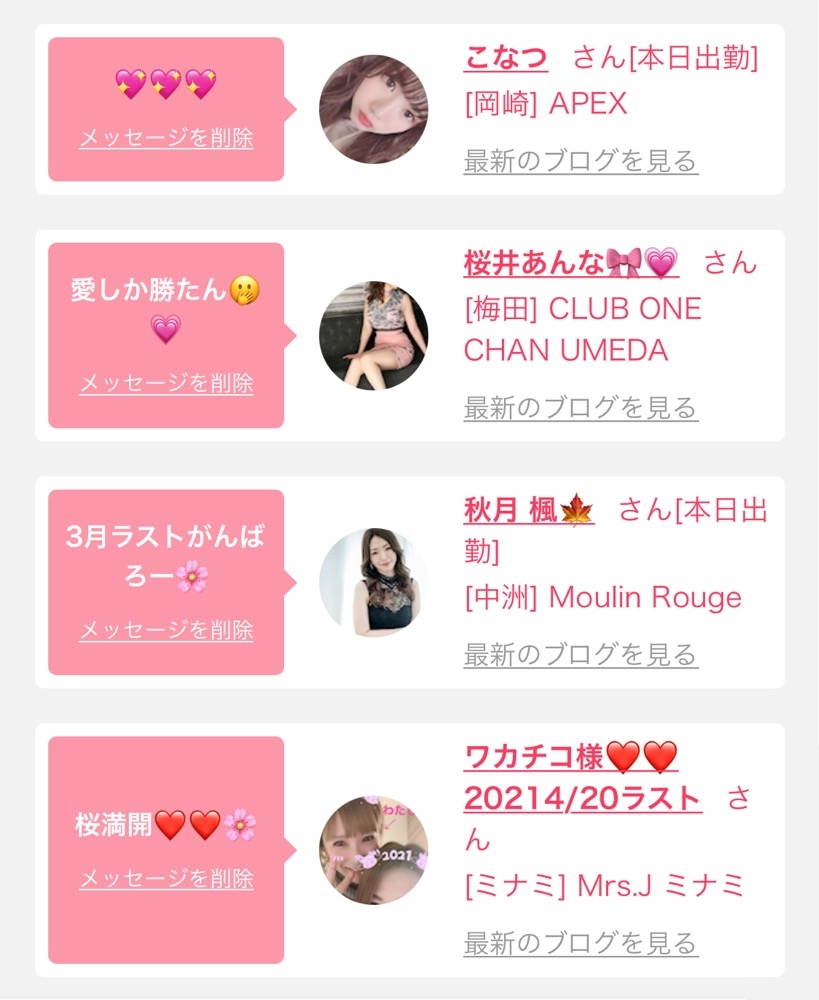Viewport: 819px width, 1000px height.
Task: Tap 桜井あんな's profile photo
Action: pyautogui.click(x=374, y=335)
